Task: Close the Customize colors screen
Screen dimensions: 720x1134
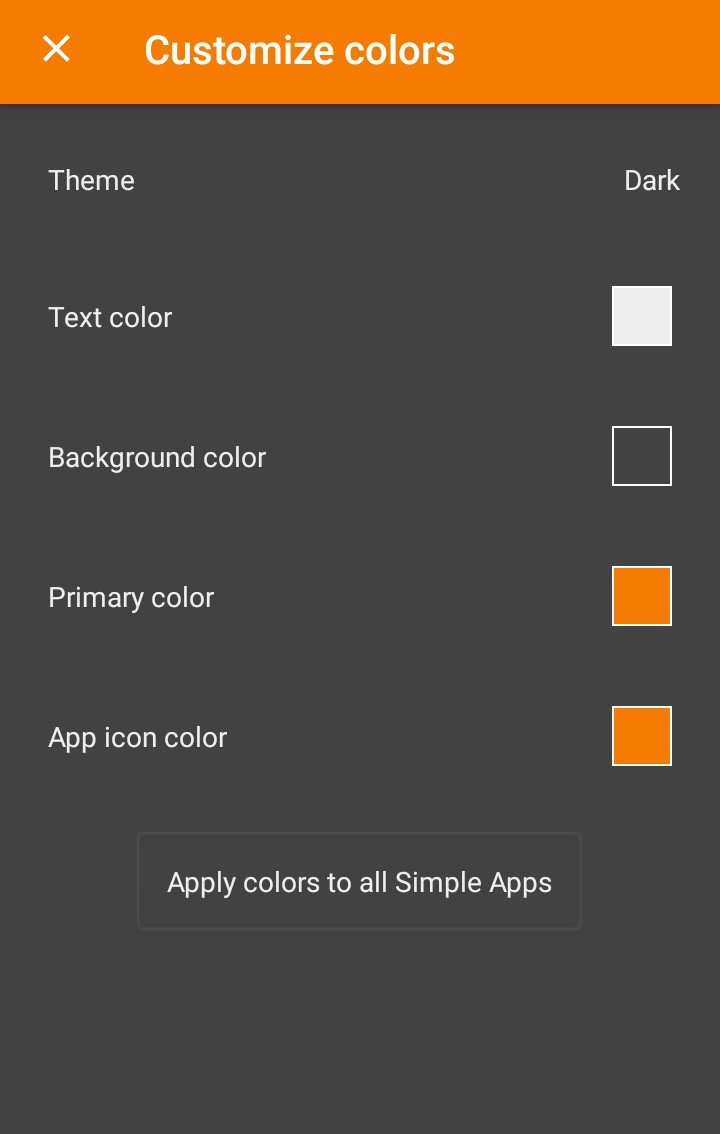Action: [x=57, y=49]
